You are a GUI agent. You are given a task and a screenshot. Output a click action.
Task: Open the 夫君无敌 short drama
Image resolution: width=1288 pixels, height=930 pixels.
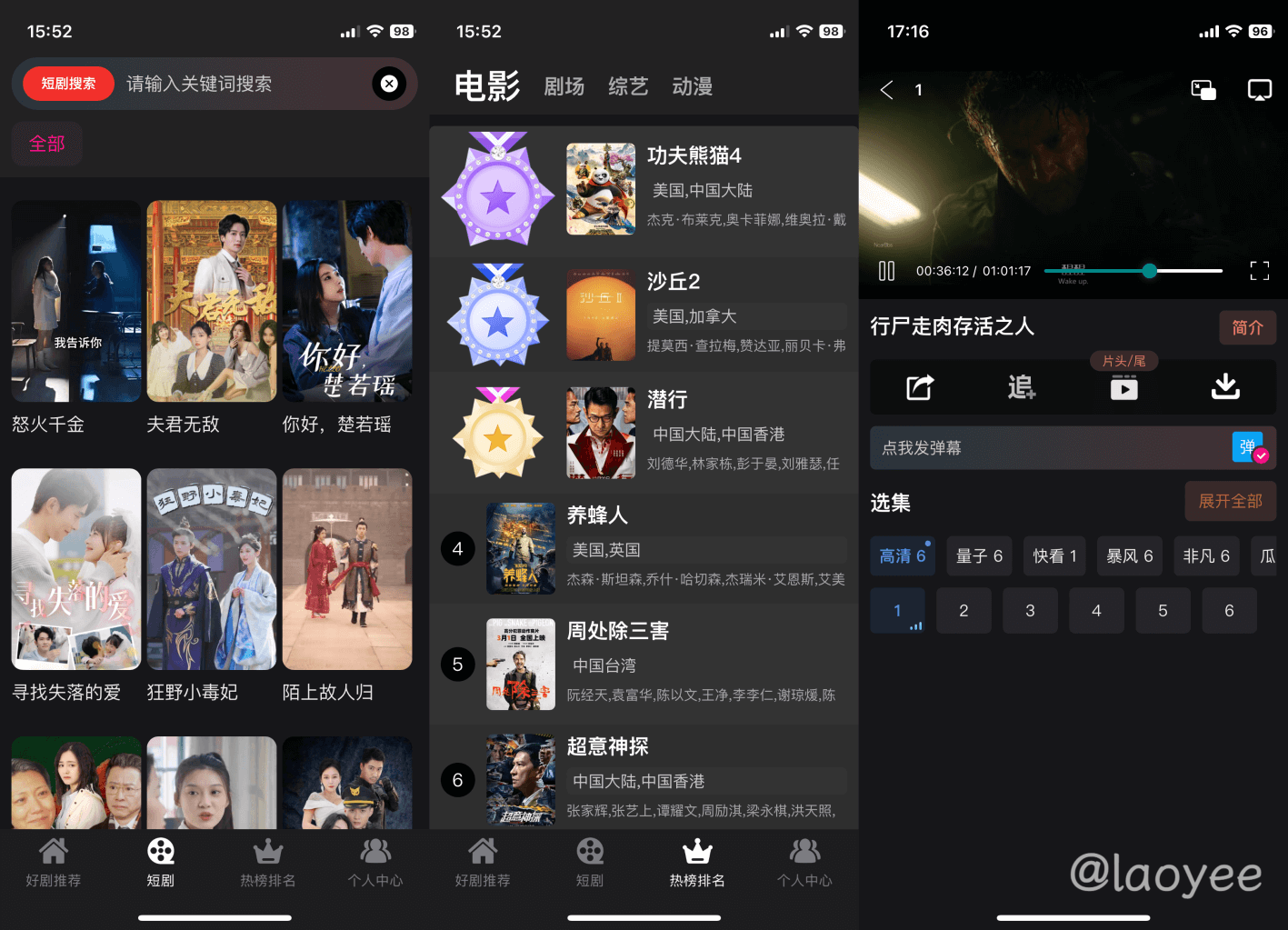[x=212, y=302]
